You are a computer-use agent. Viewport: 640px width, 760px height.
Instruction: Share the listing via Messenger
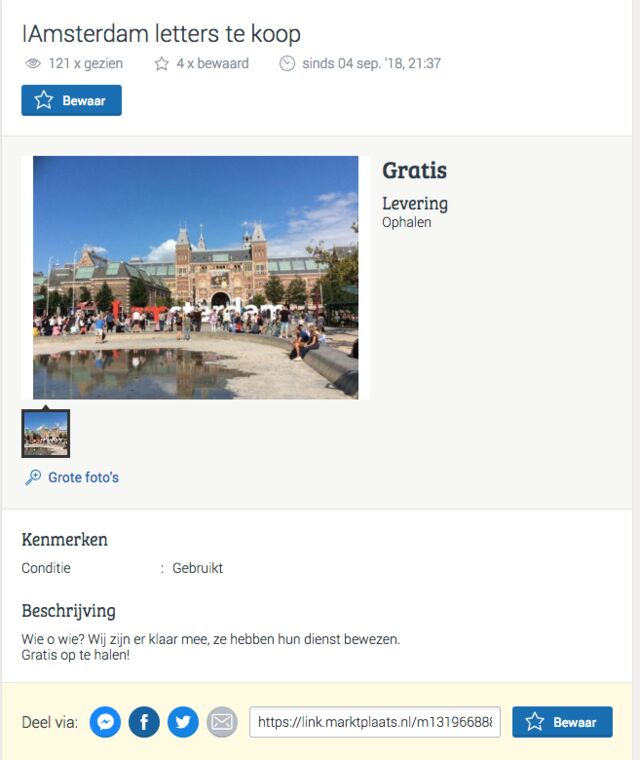[105, 722]
